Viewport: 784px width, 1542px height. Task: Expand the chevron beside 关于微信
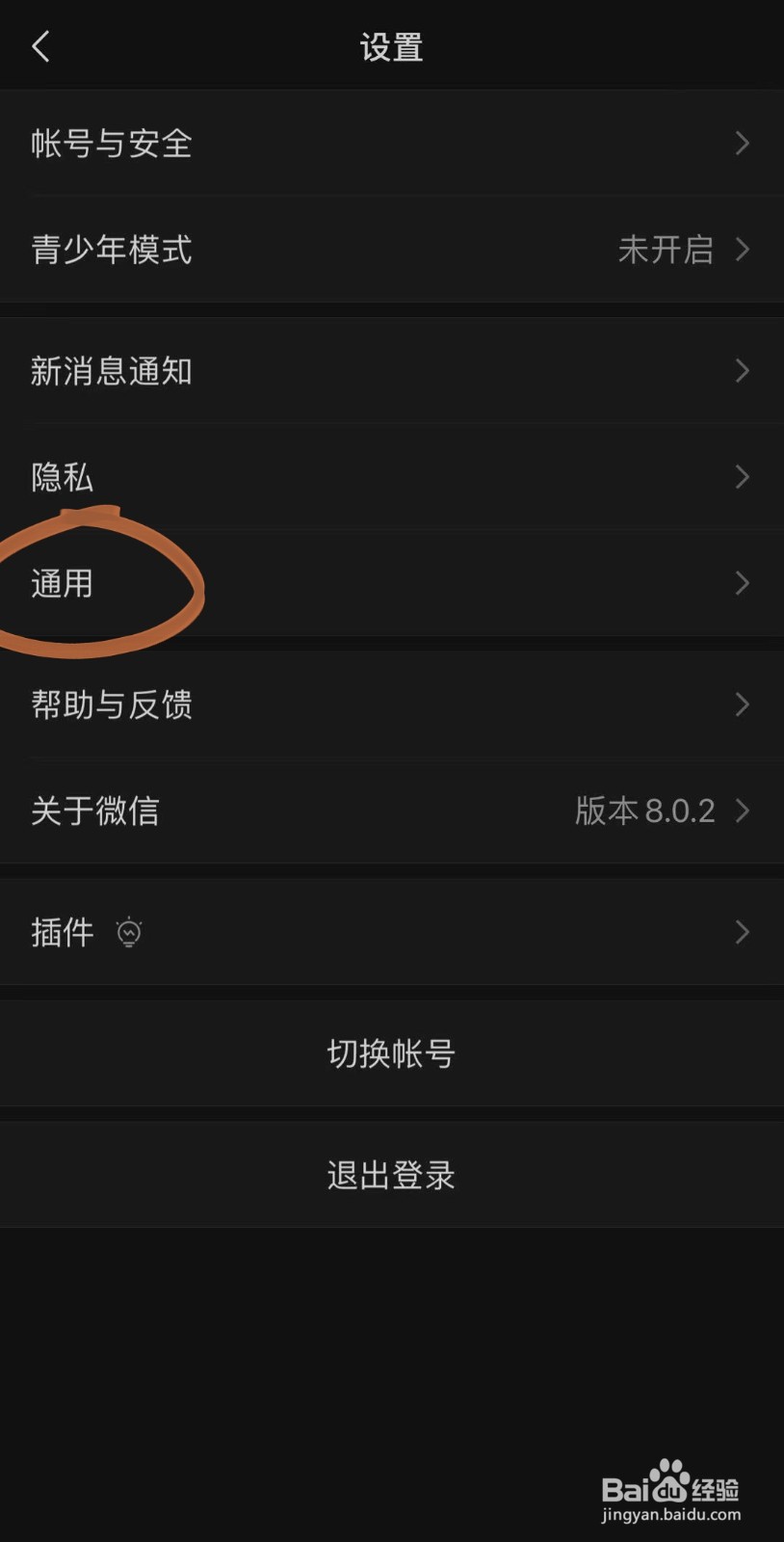[742, 811]
